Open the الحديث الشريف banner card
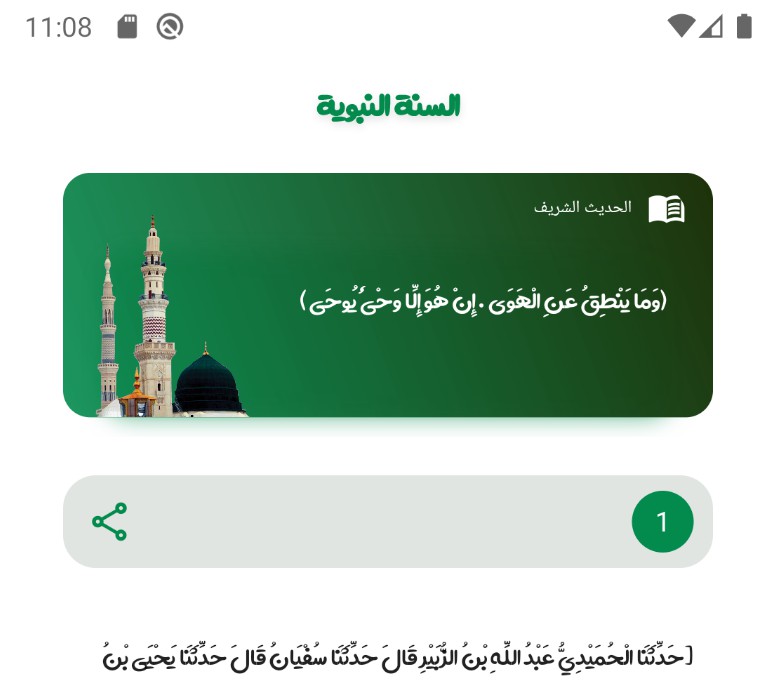 tap(387, 295)
